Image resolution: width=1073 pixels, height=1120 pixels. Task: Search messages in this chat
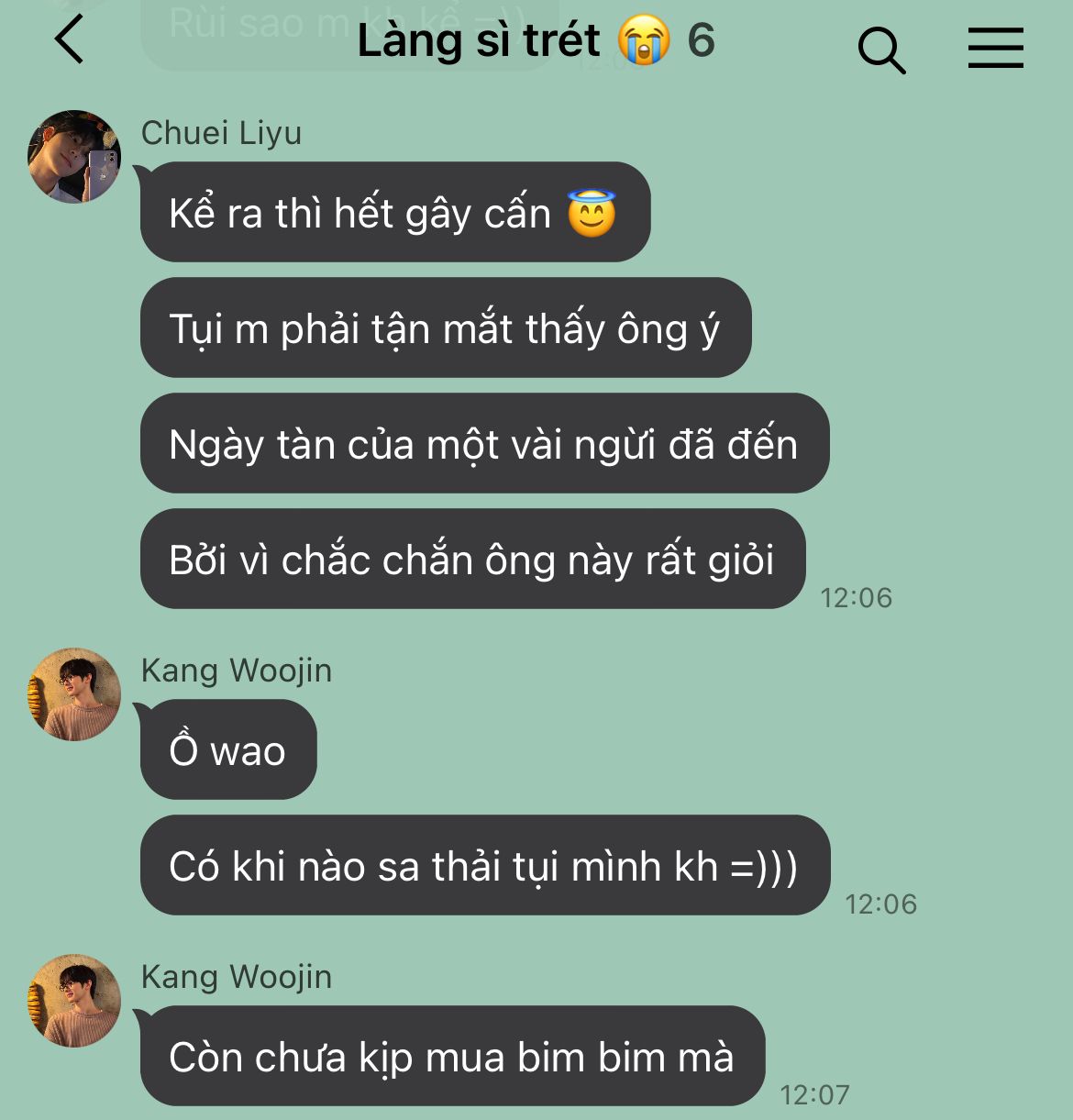tap(881, 50)
